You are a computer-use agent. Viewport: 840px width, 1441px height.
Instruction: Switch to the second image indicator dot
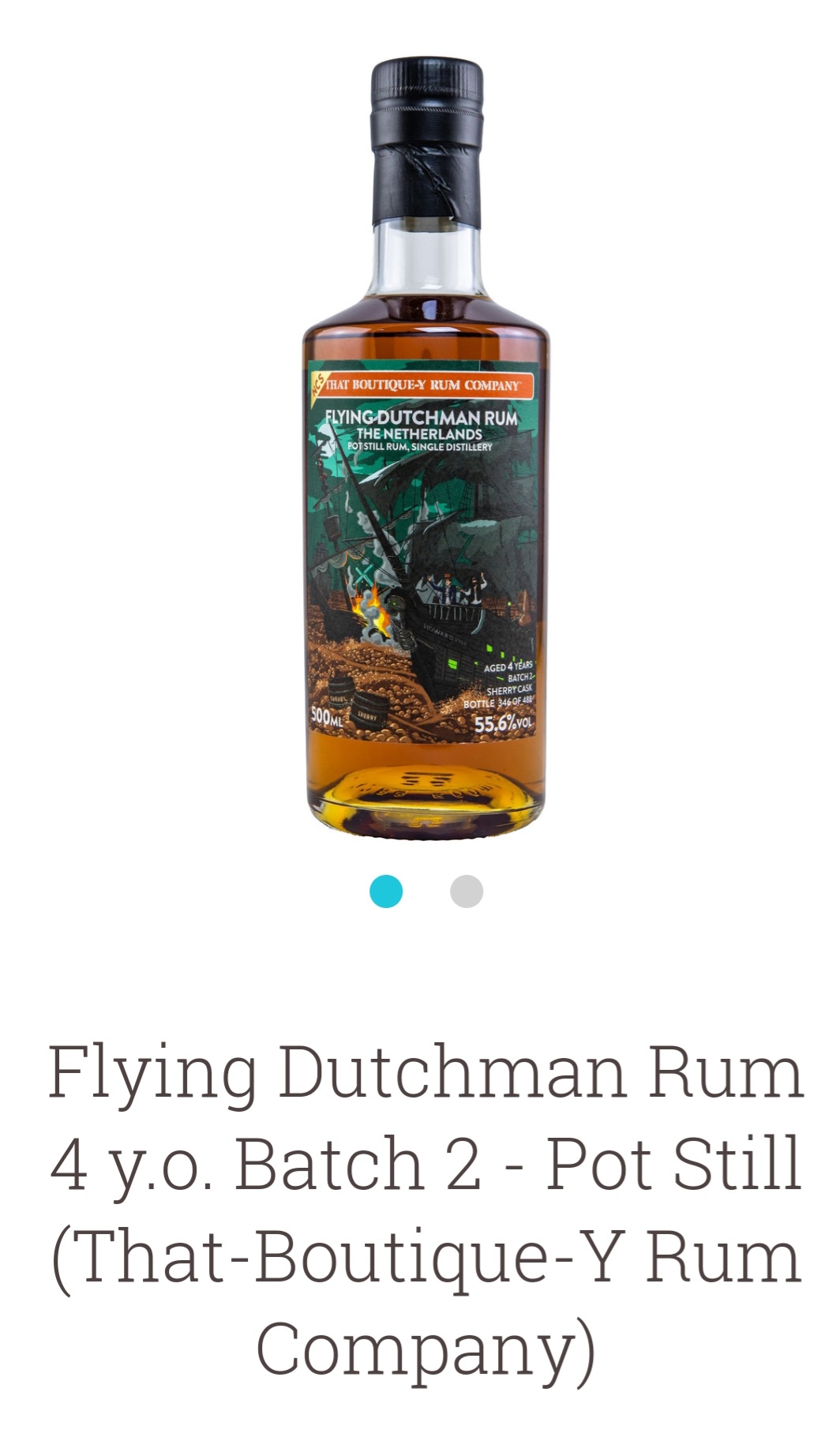467,891
